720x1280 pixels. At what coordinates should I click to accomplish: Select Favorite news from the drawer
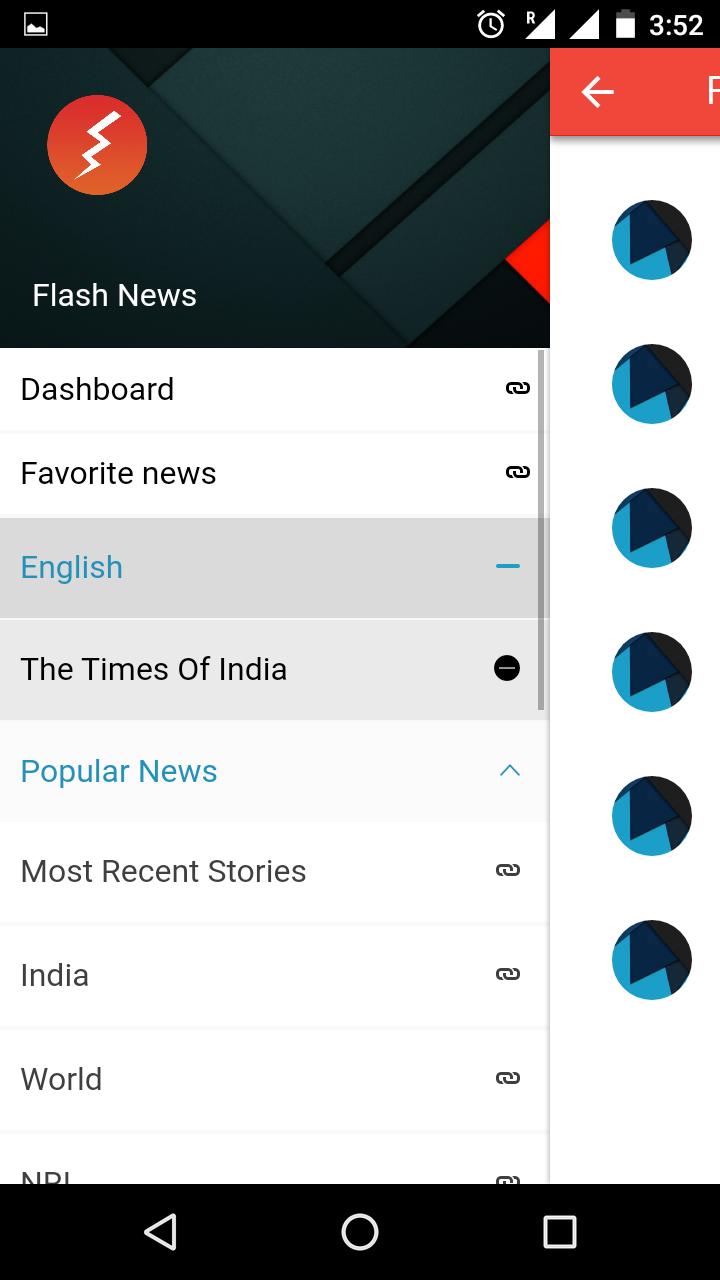[x=200, y=473]
